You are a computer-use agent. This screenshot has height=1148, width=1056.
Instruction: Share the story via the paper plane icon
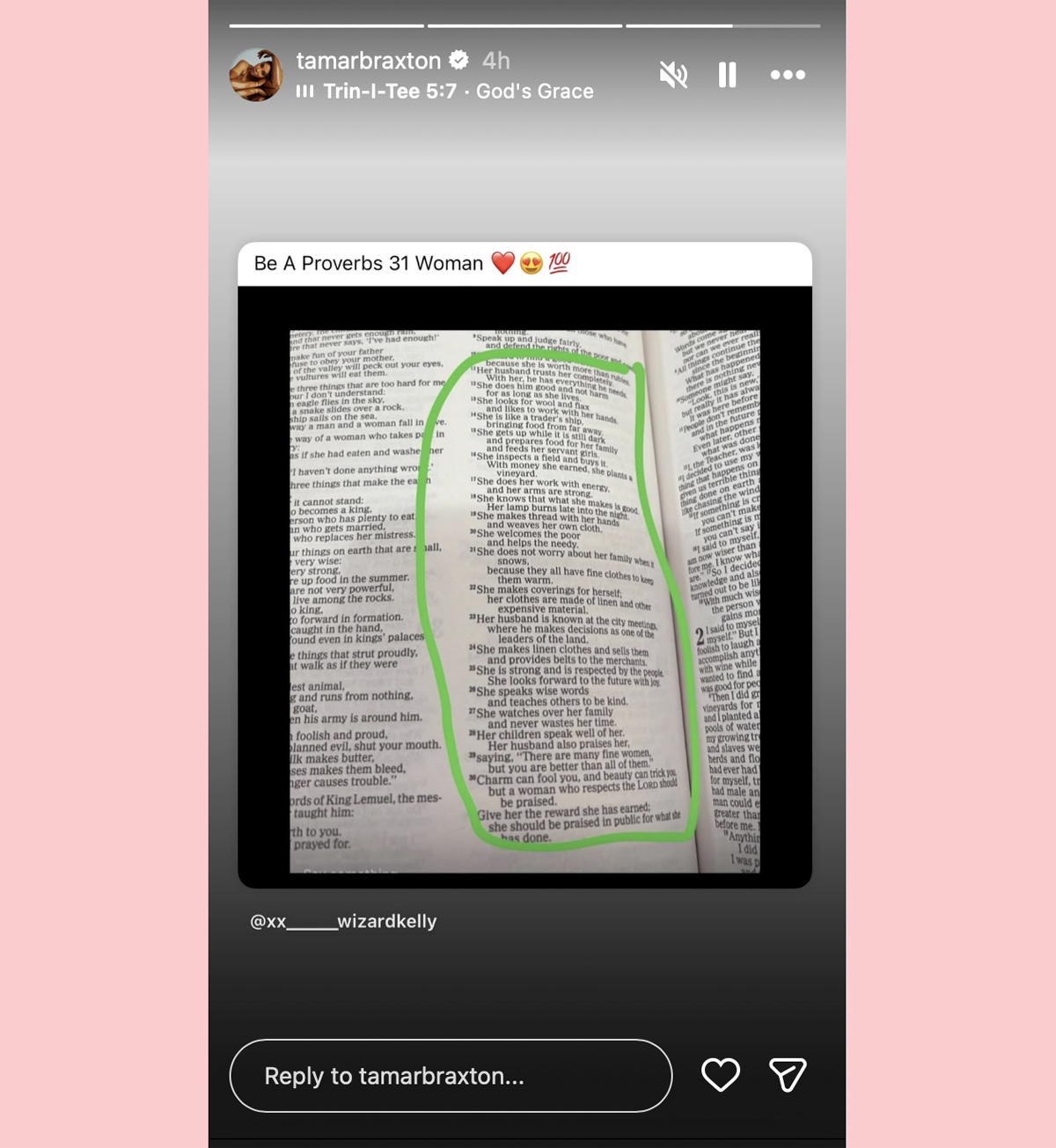pos(788,1075)
